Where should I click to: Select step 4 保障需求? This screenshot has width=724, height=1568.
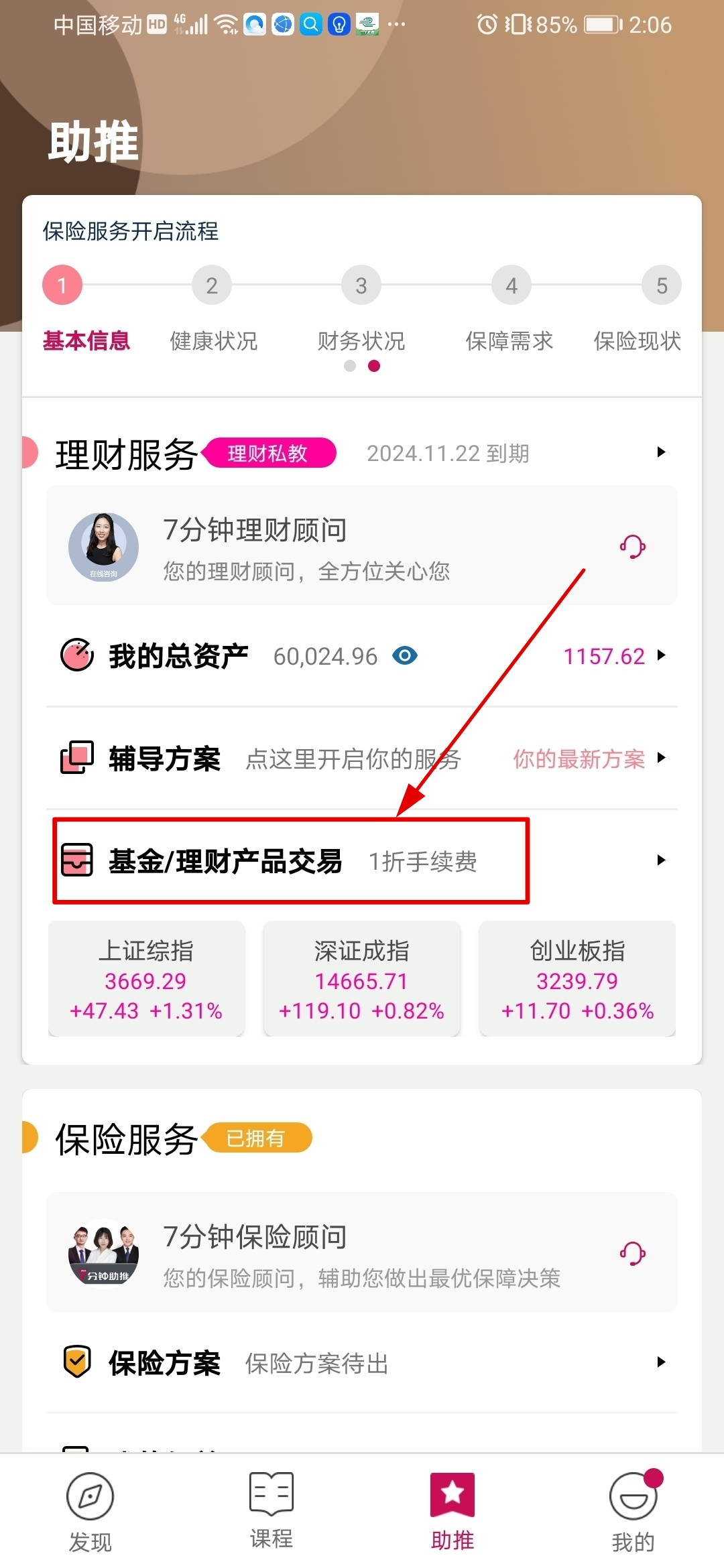[x=511, y=286]
